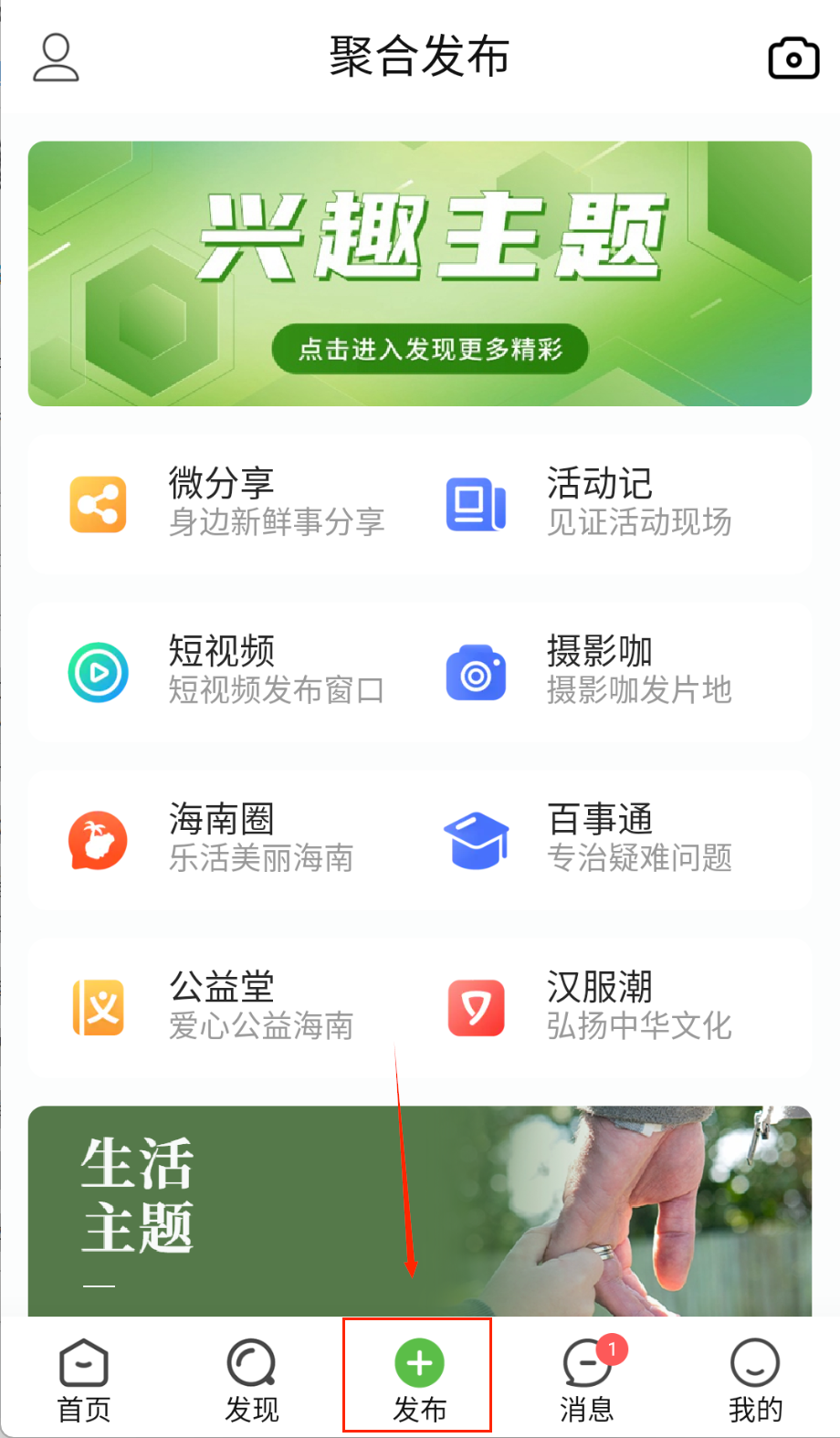Open the profile icon in the header
840x1438 pixels.
pyautogui.click(x=56, y=58)
